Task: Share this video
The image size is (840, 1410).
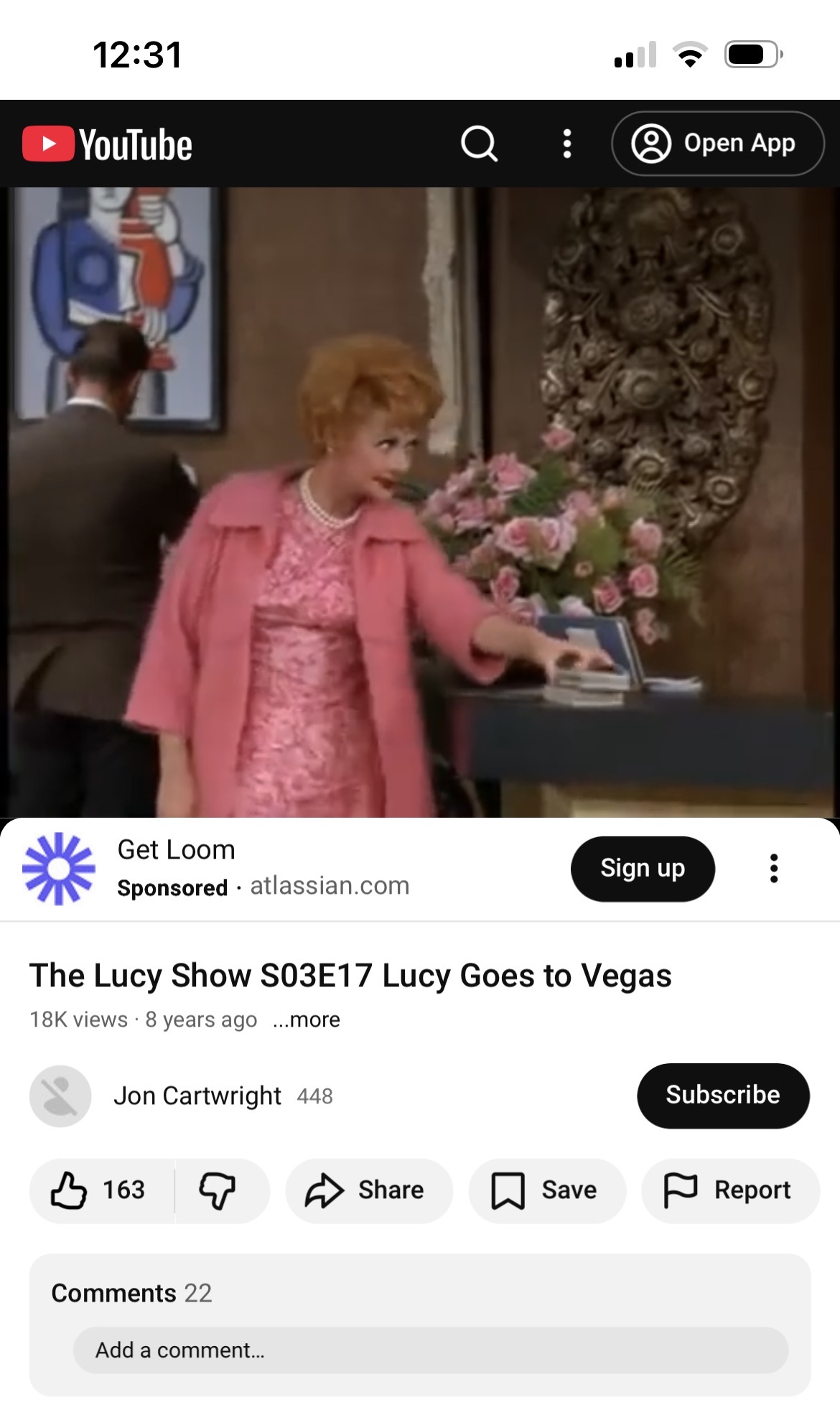Action: tap(368, 1190)
